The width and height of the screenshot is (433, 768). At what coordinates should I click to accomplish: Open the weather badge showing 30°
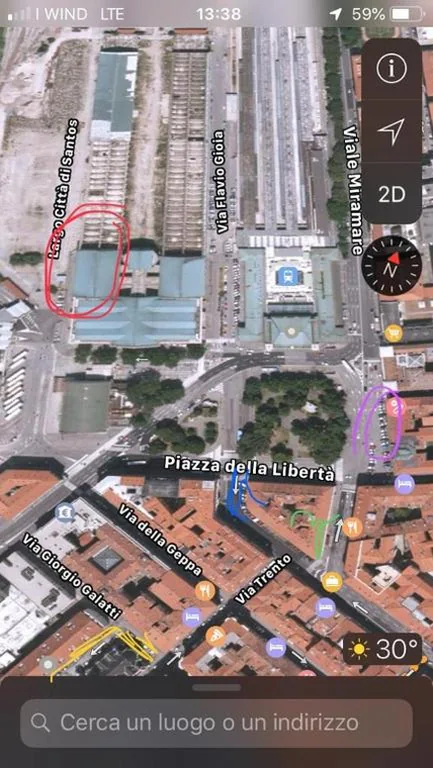pyautogui.click(x=383, y=649)
